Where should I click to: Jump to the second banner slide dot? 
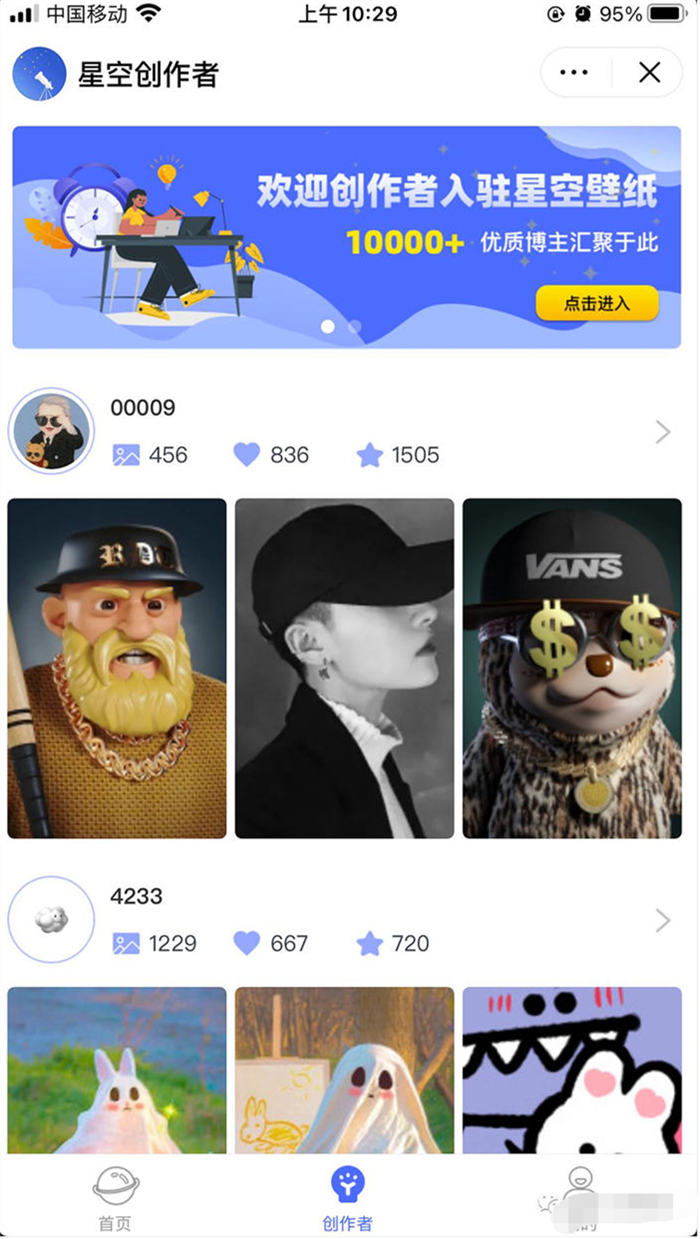[x=354, y=326]
